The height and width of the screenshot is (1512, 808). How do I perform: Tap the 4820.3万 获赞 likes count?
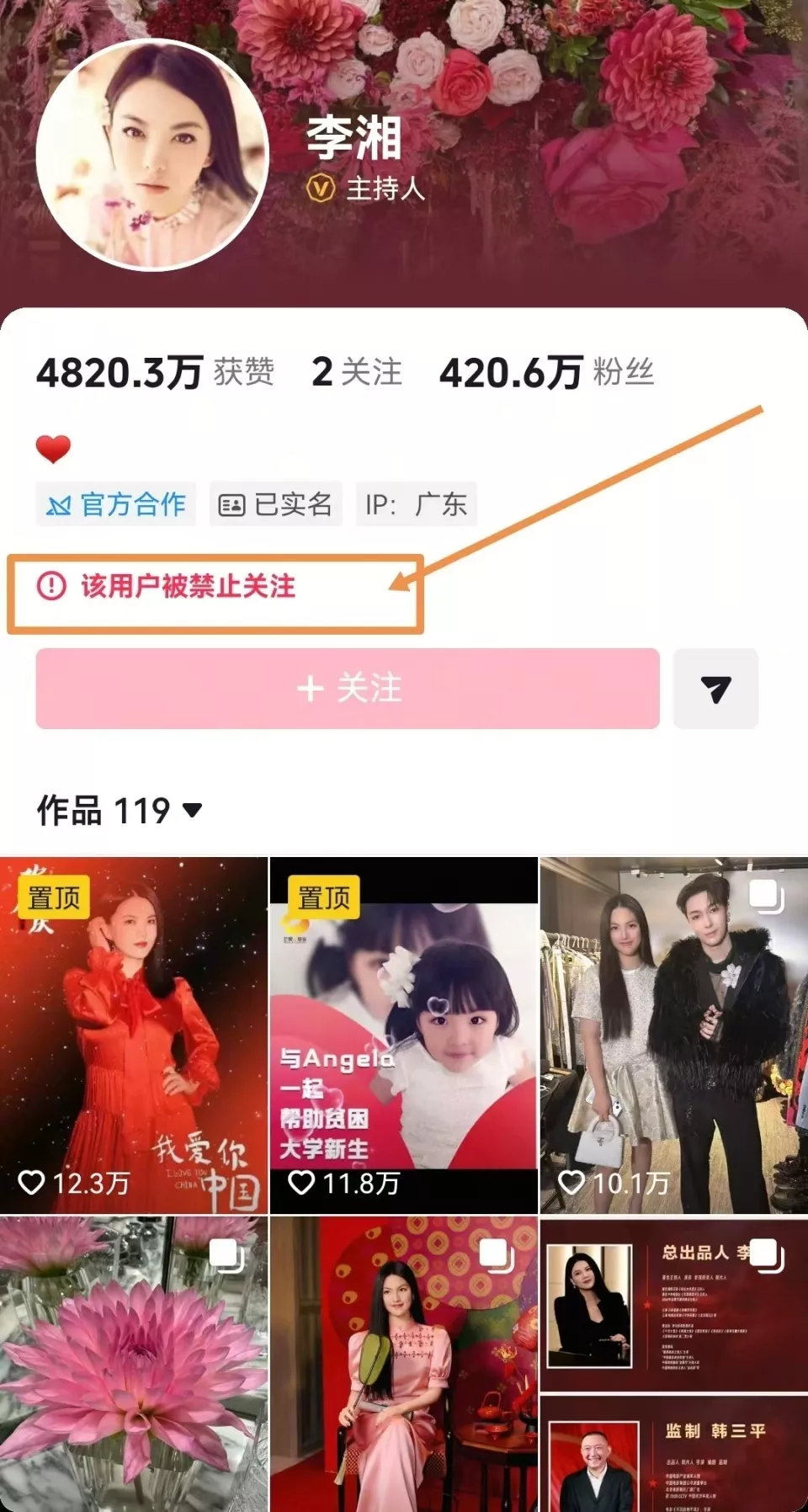155,372
